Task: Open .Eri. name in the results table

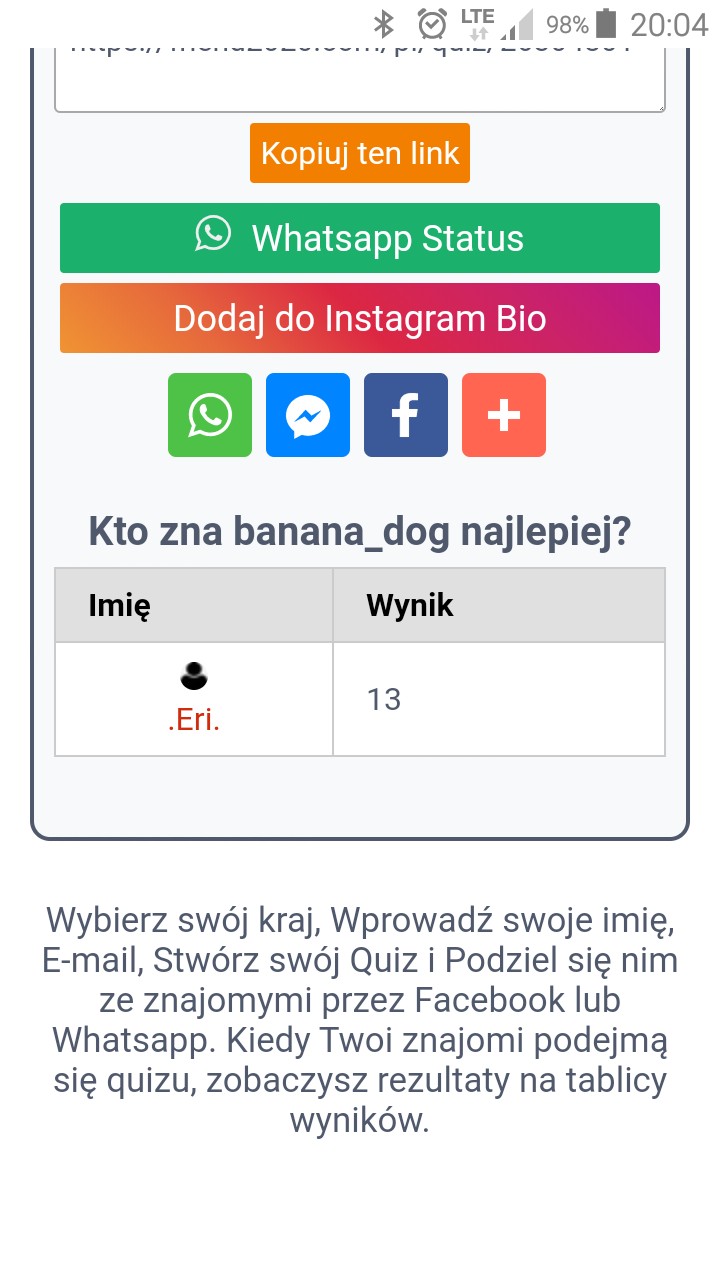Action: tap(194, 720)
